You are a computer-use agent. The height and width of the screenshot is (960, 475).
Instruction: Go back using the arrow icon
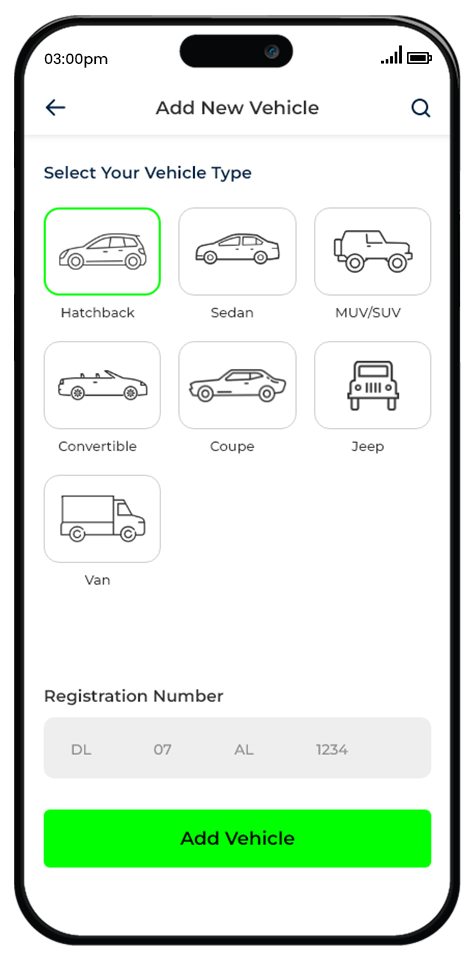click(55, 108)
